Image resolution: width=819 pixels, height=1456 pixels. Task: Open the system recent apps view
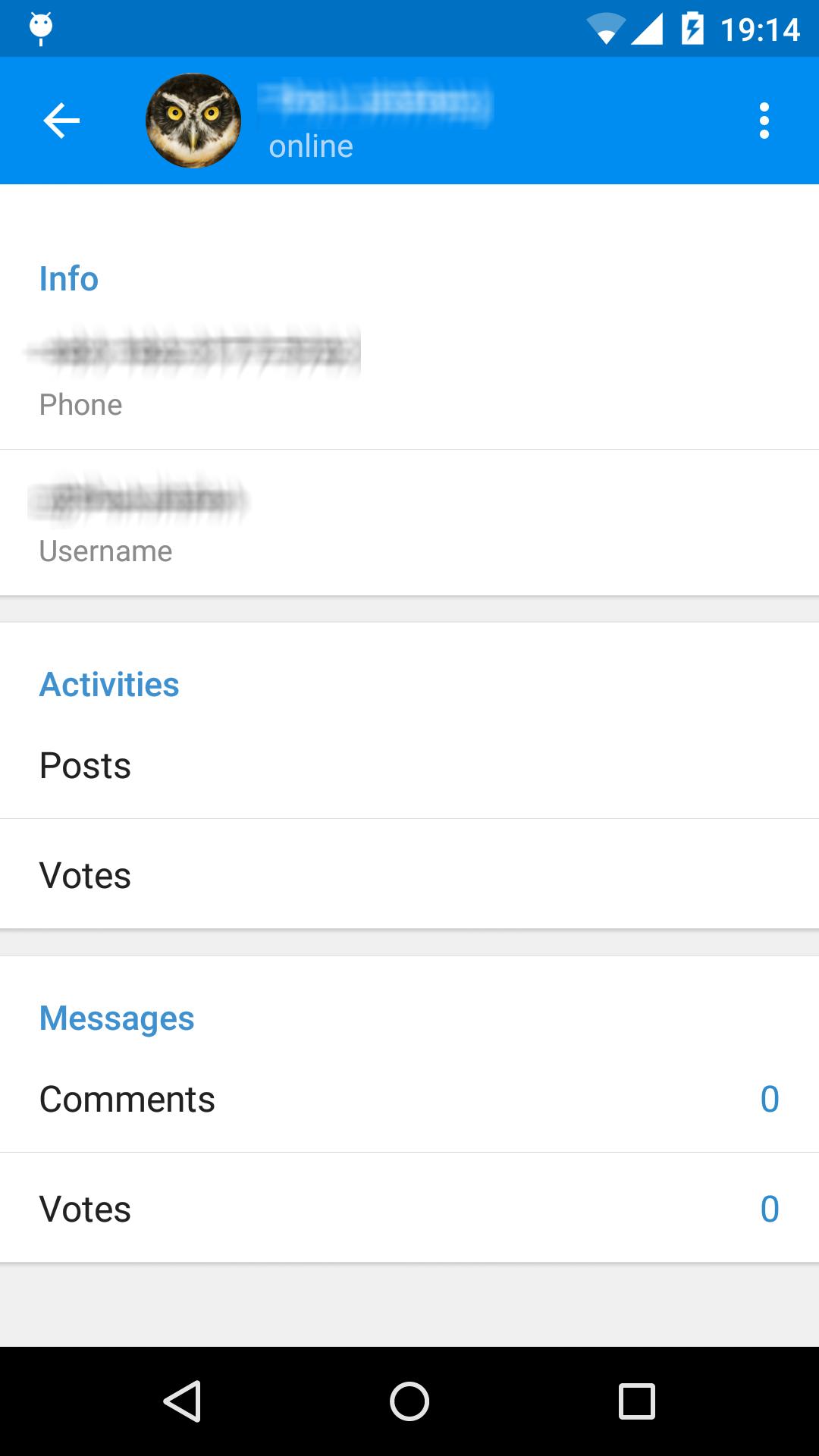click(636, 1401)
